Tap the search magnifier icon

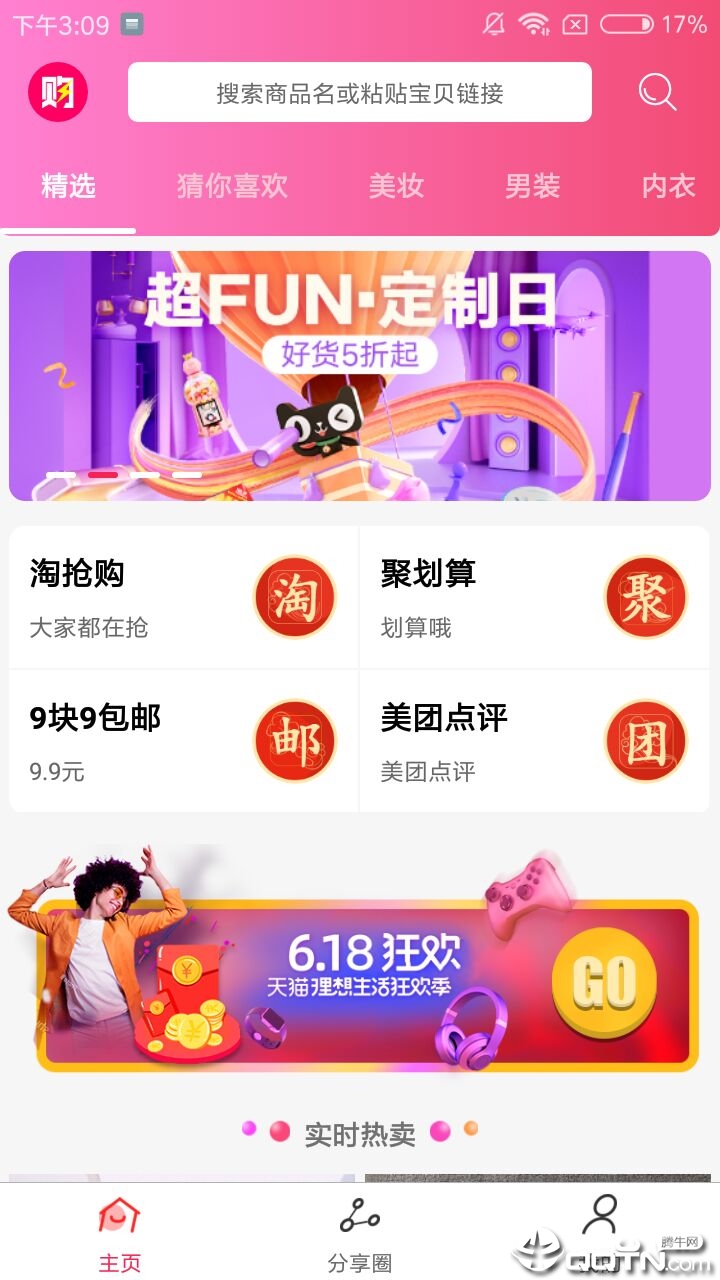(657, 93)
